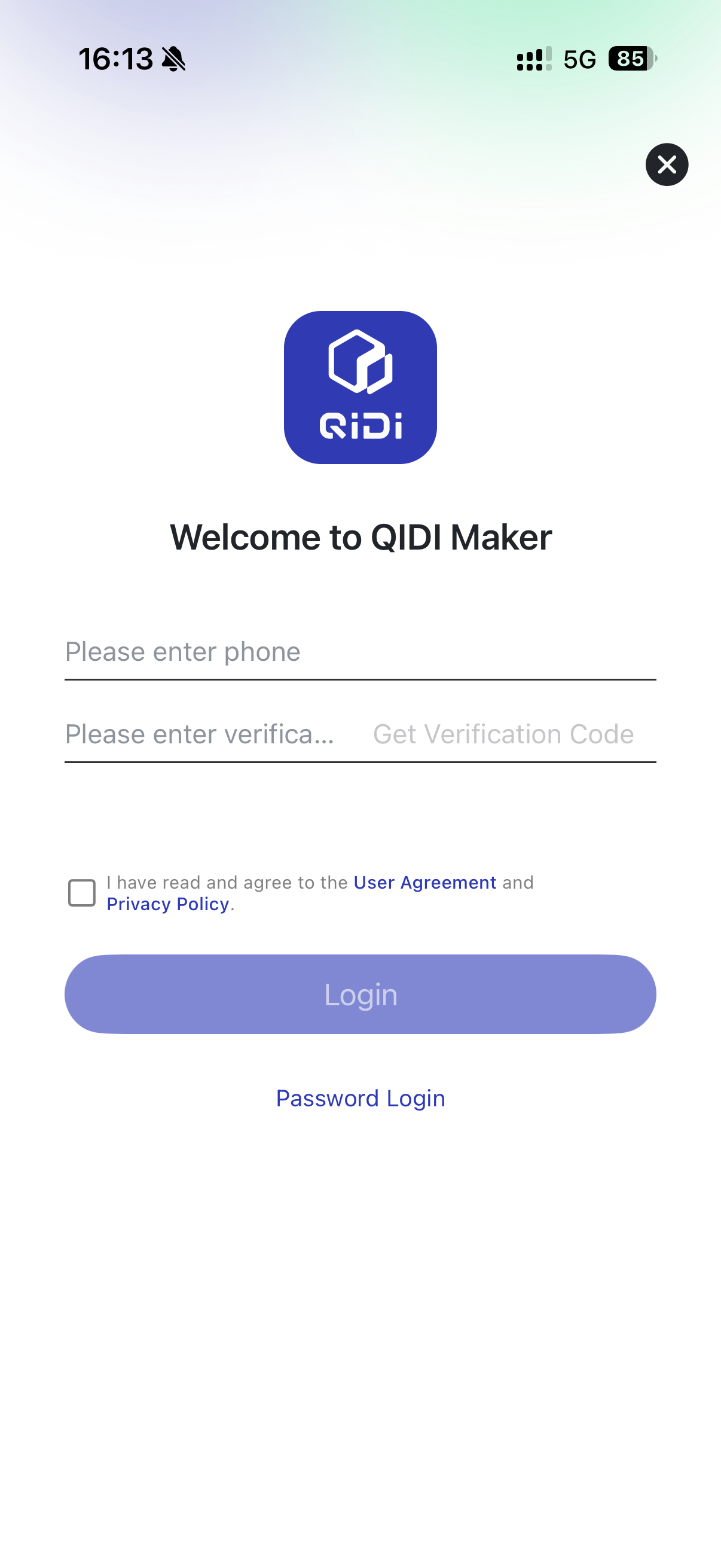Image resolution: width=721 pixels, height=1568 pixels.
Task: Close the login screen
Action: click(666, 164)
